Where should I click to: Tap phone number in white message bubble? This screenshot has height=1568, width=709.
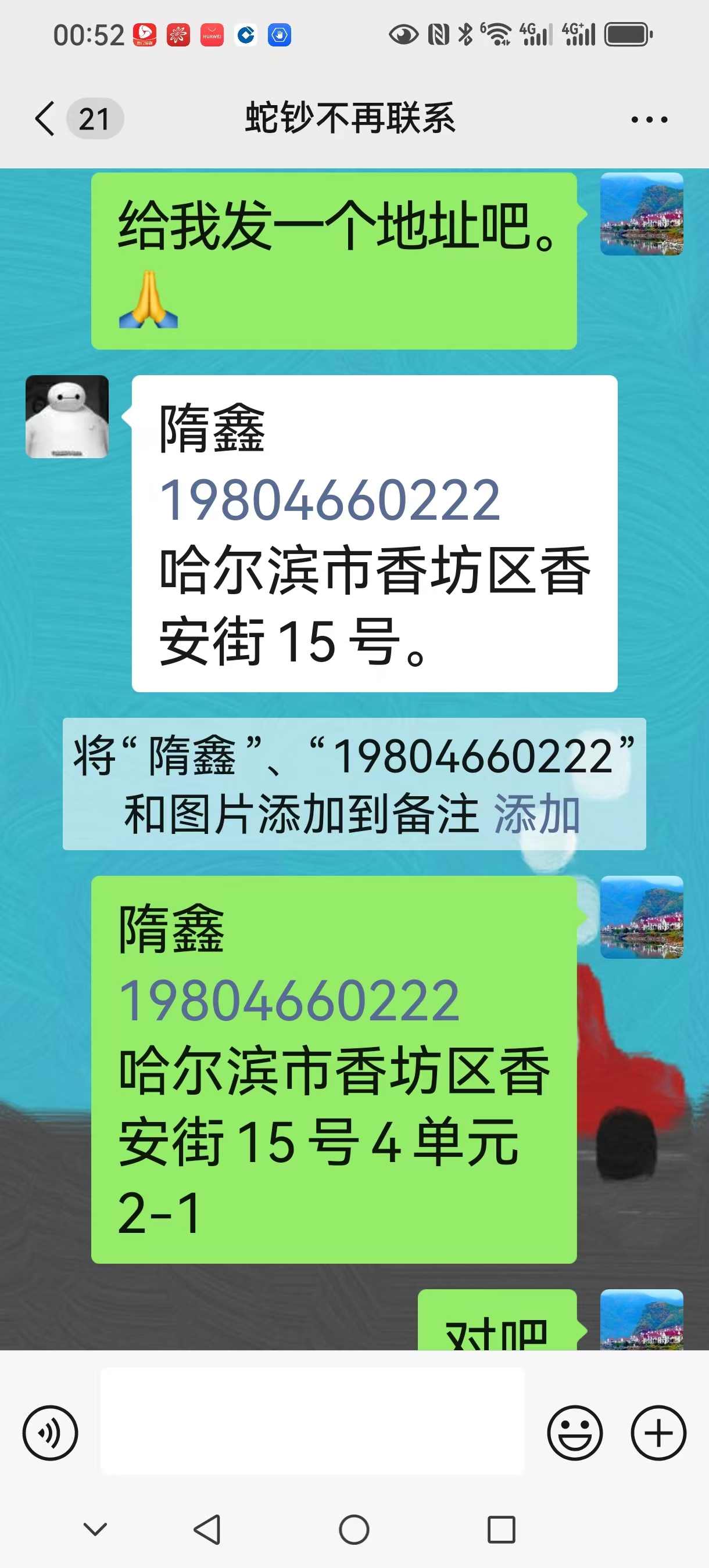click(x=330, y=501)
